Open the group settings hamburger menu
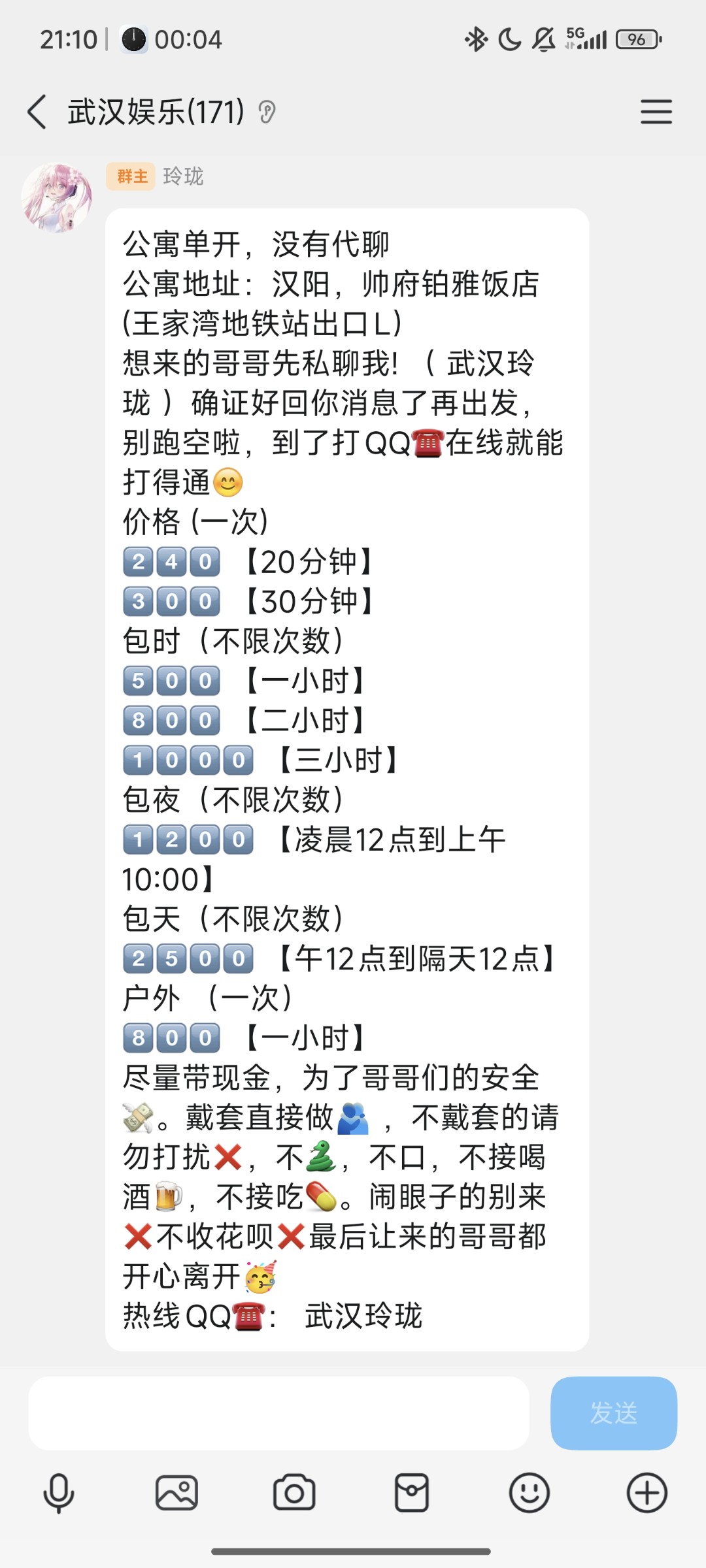This screenshot has width=706, height=1568. point(656,112)
